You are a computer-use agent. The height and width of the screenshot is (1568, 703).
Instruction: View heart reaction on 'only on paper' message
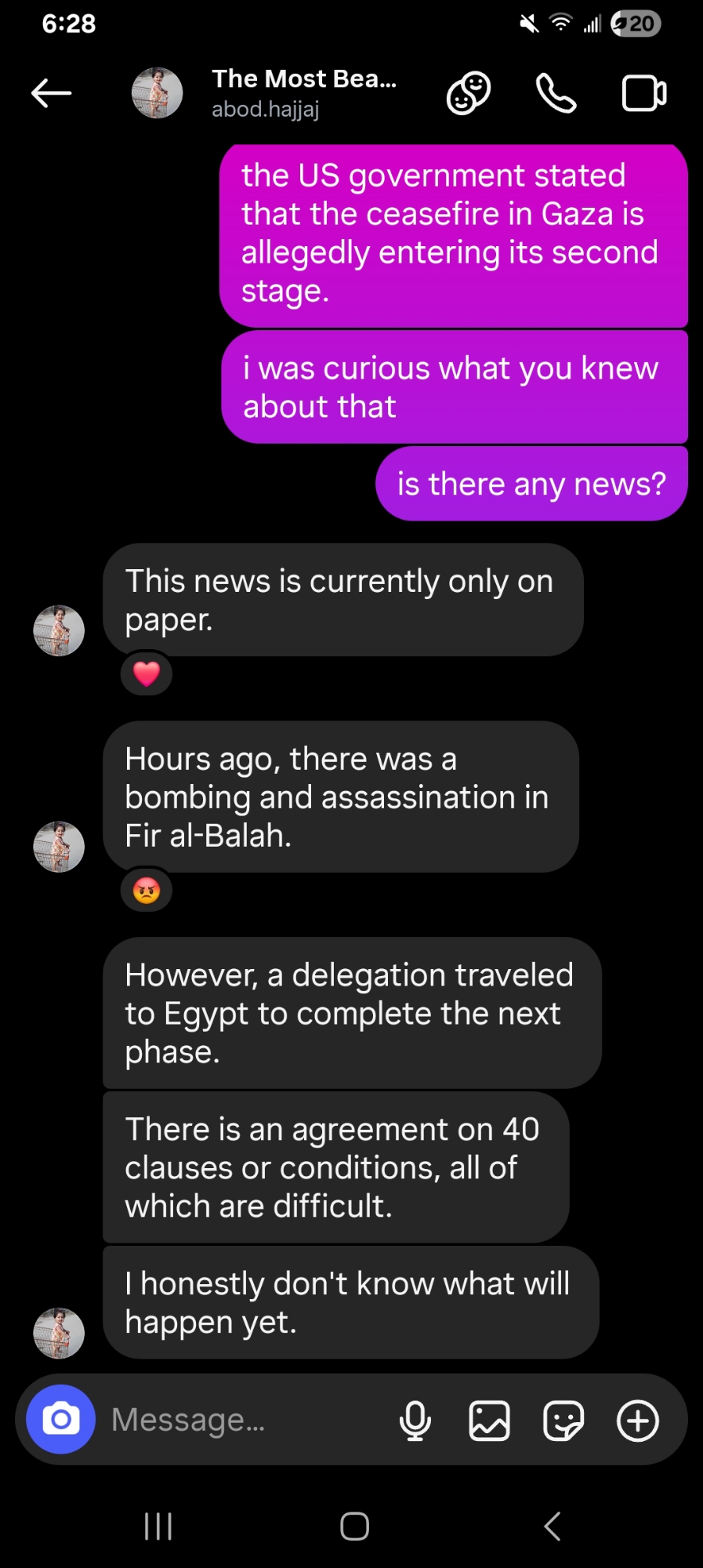tap(147, 673)
